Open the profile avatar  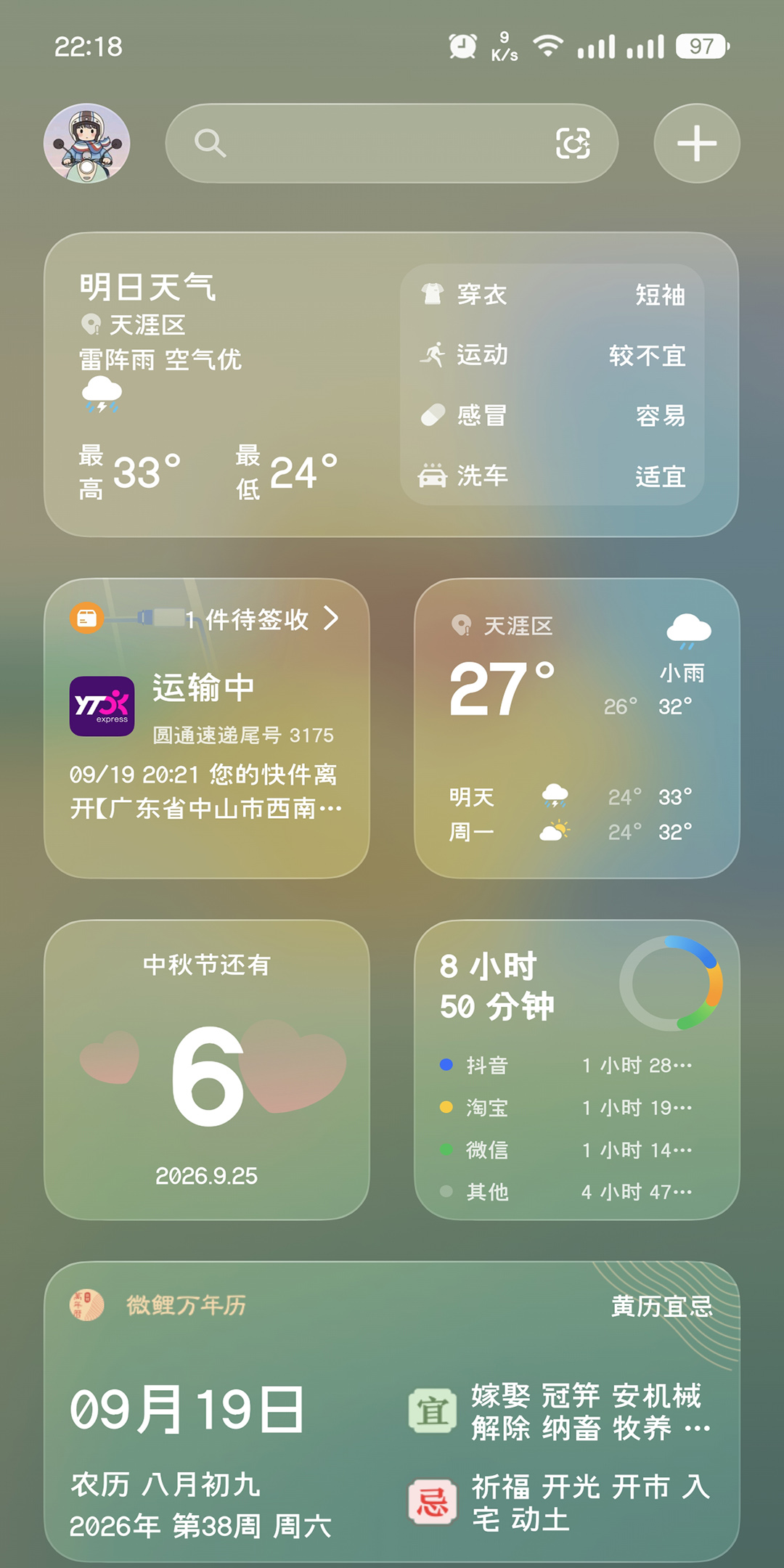[x=87, y=143]
